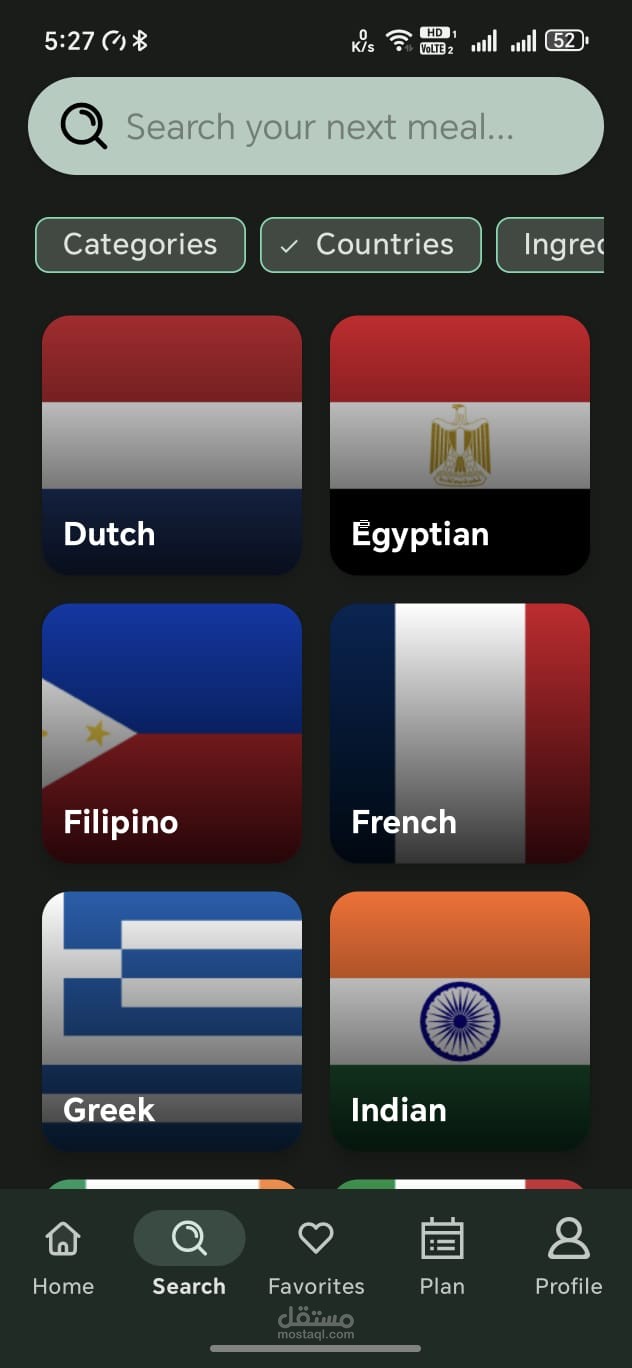View Filipino meals

point(172,733)
